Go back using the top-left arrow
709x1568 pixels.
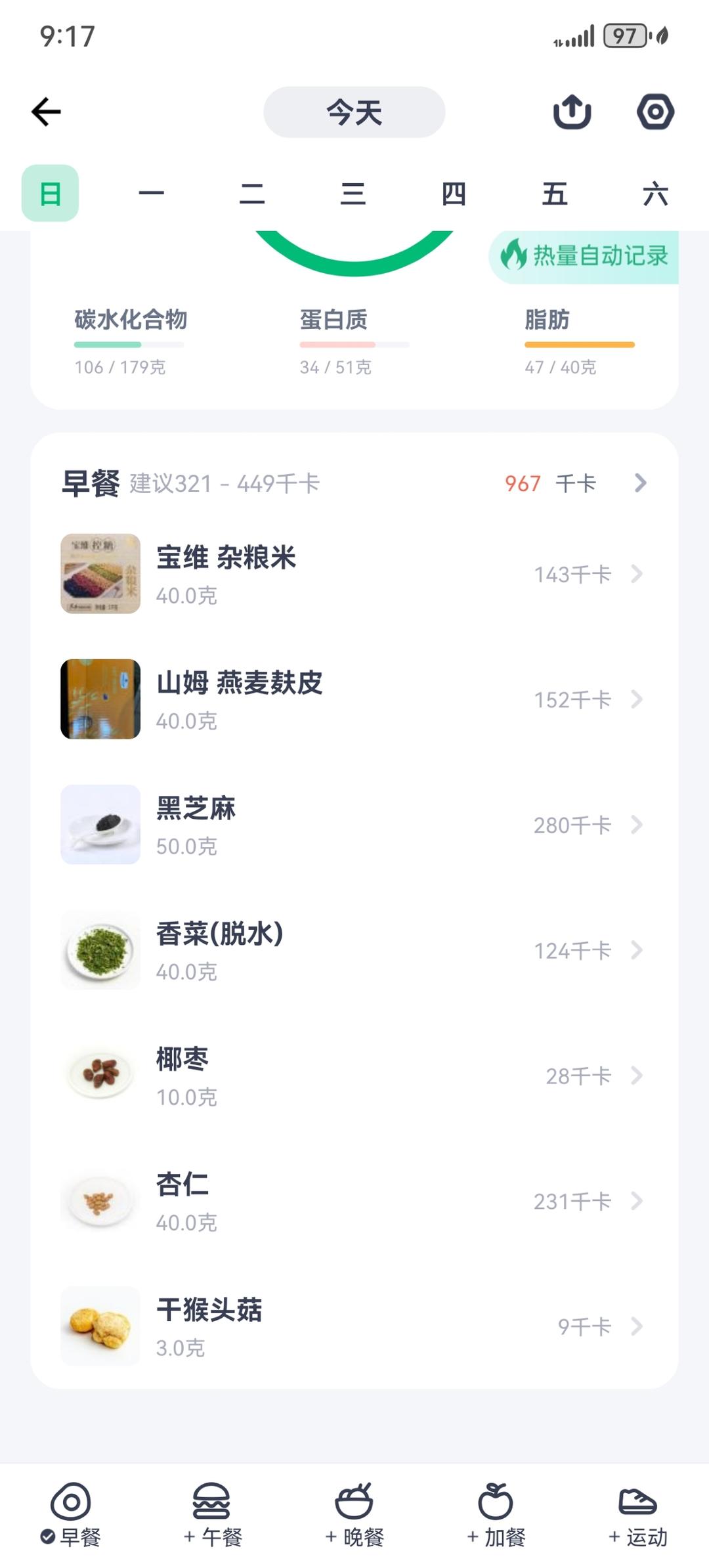click(46, 112)
